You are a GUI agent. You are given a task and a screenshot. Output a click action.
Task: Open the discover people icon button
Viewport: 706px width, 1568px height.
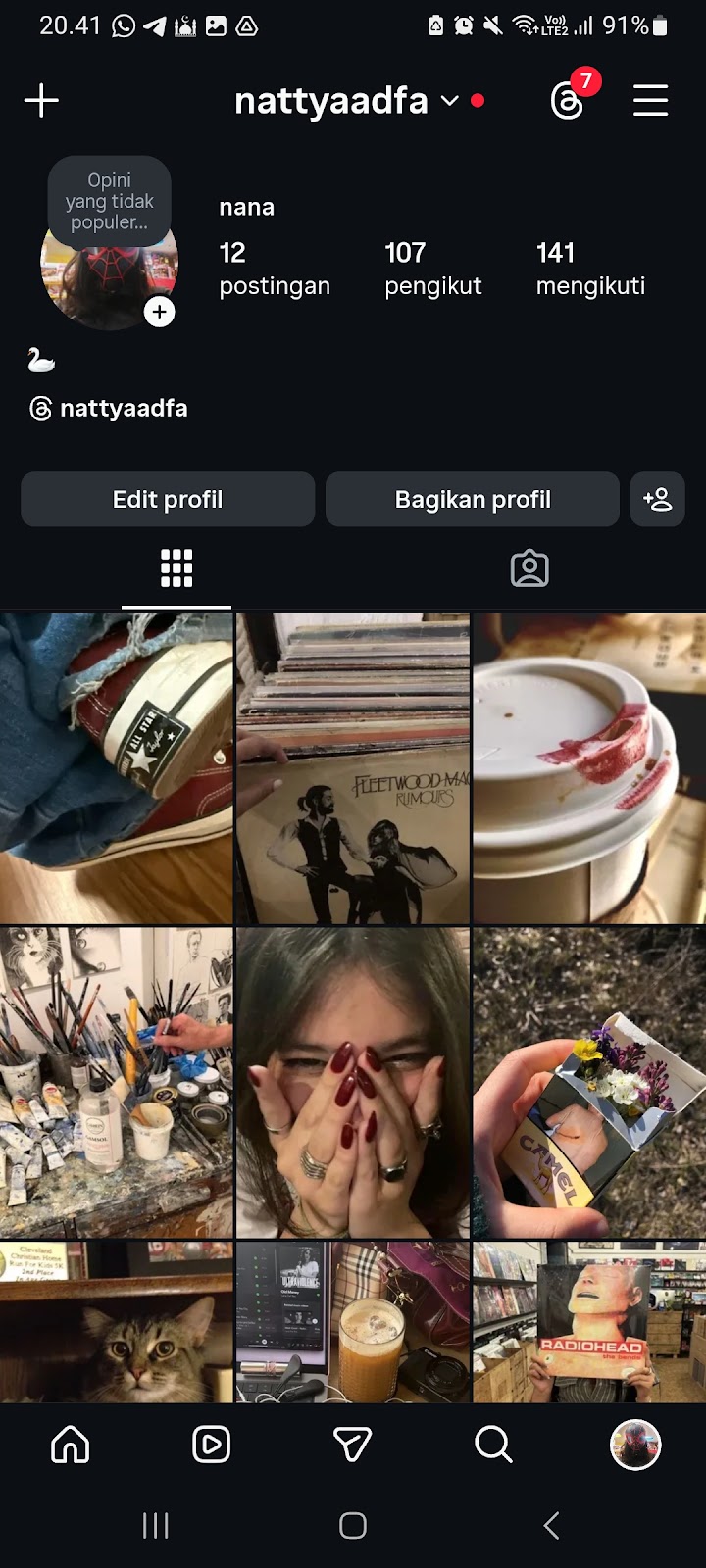[x=657, y=500]
